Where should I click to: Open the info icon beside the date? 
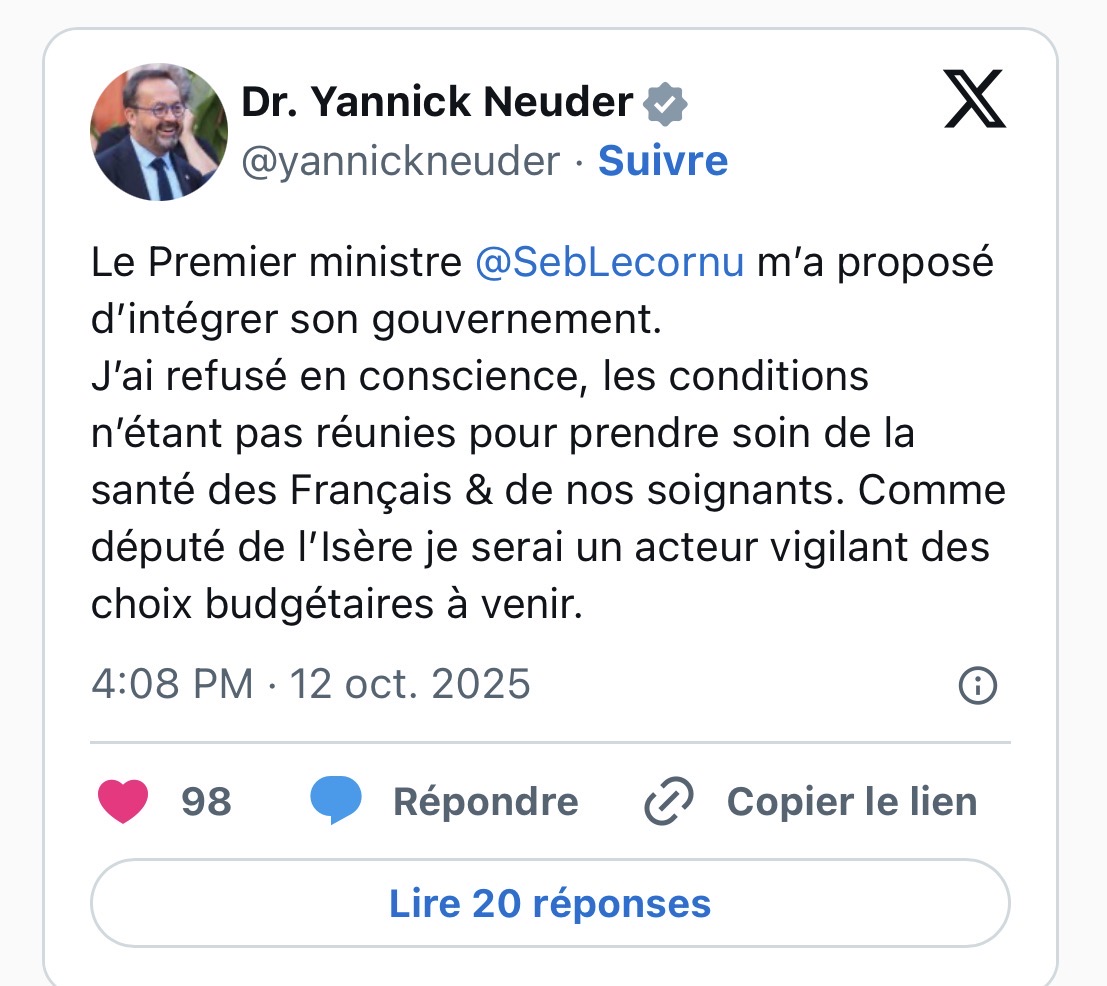977,686
